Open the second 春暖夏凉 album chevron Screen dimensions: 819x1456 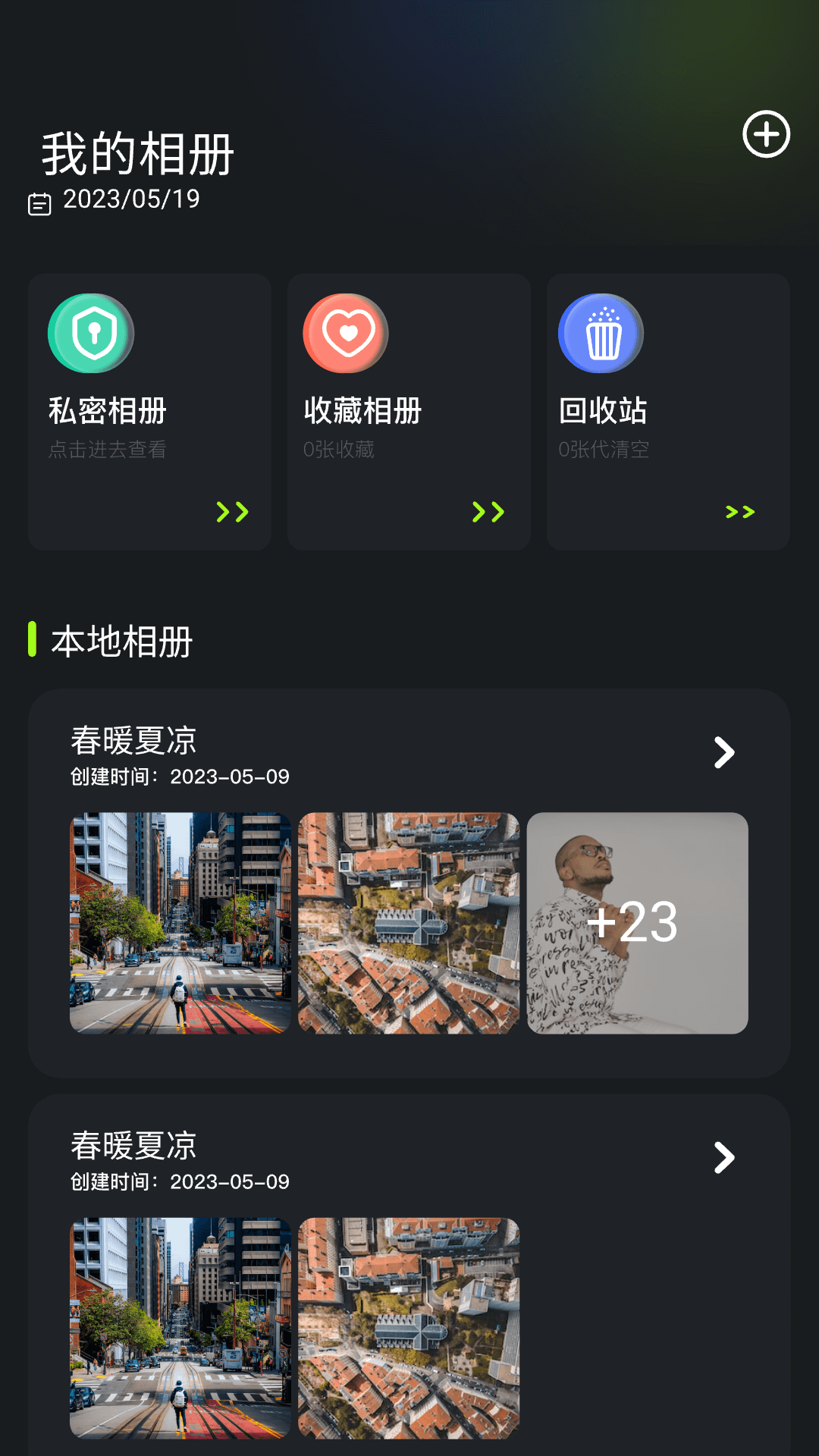tap(724, 1157)
